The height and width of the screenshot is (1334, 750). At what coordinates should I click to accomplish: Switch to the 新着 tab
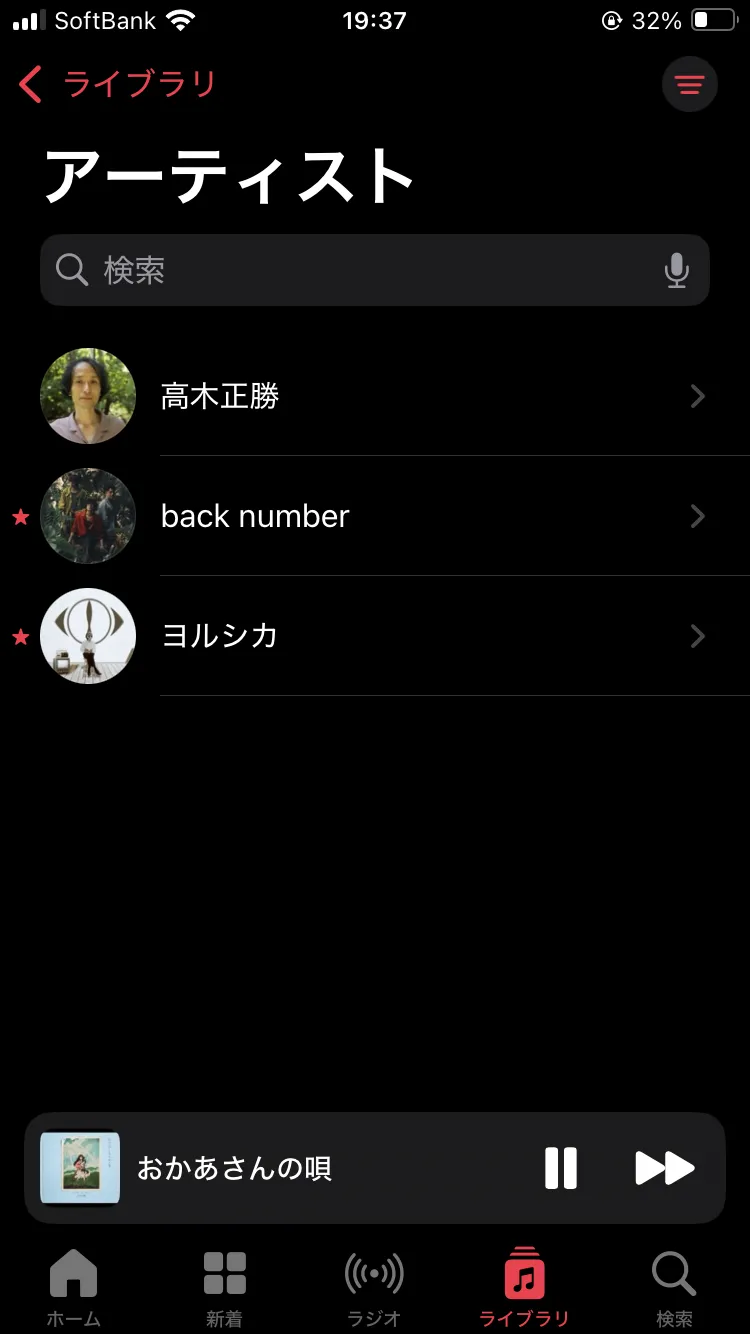coord(224,1288)
